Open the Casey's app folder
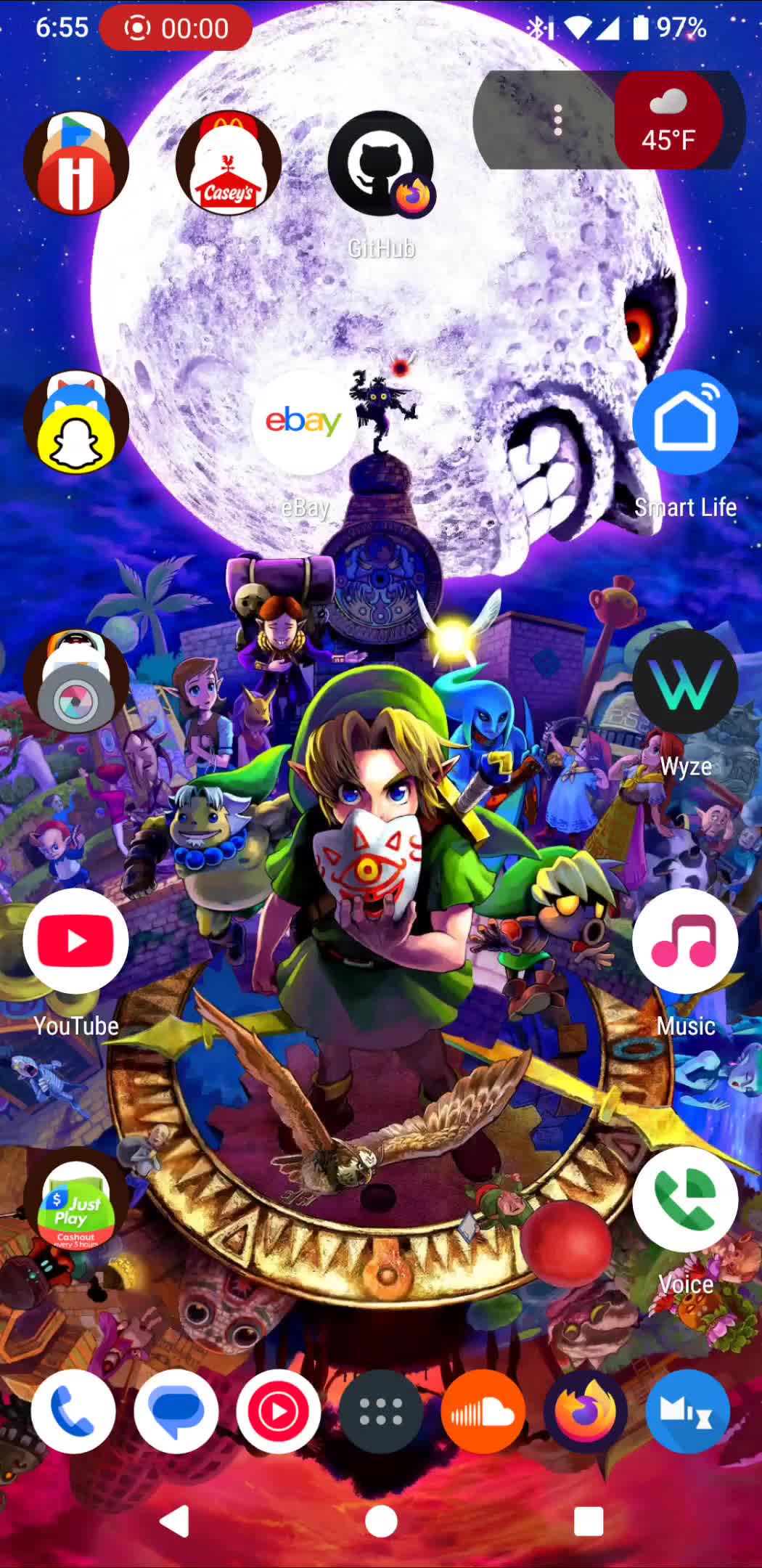Screen dimensions: 762x1568 (229, 164)
